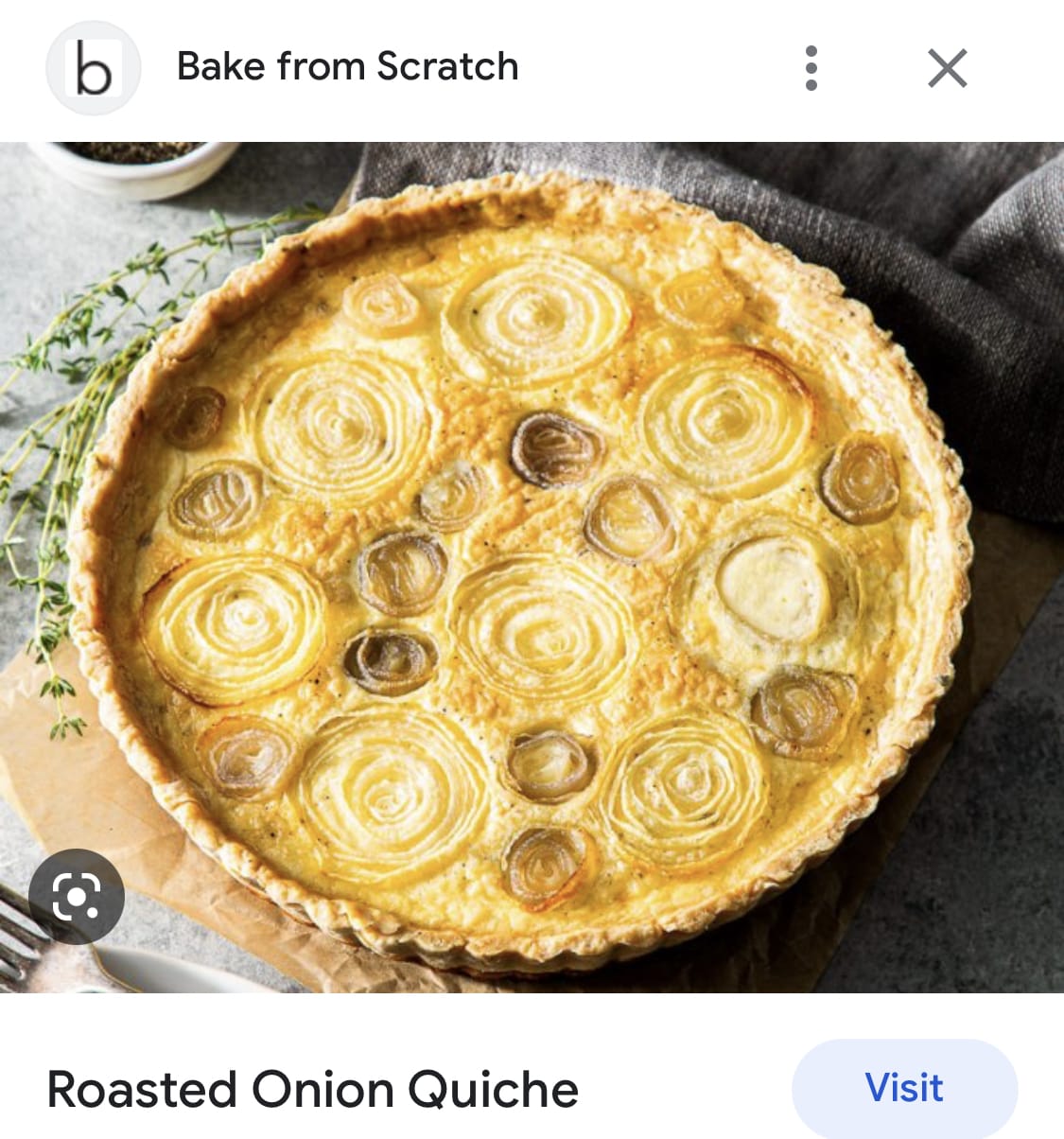Open the Bake from Scratch source
1064x1139 pixels.
coord(347,67)
